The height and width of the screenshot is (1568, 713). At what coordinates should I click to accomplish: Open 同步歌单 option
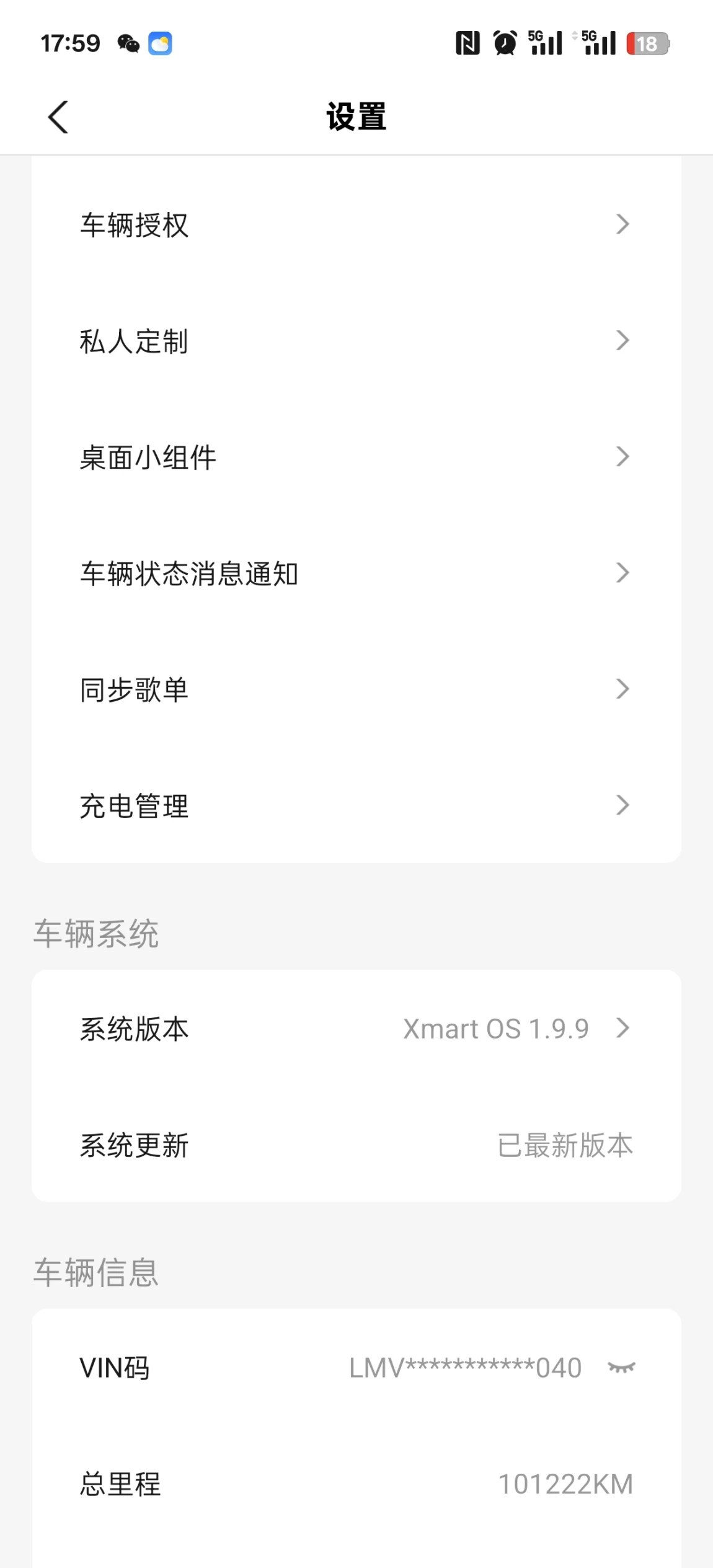[356, 689]
